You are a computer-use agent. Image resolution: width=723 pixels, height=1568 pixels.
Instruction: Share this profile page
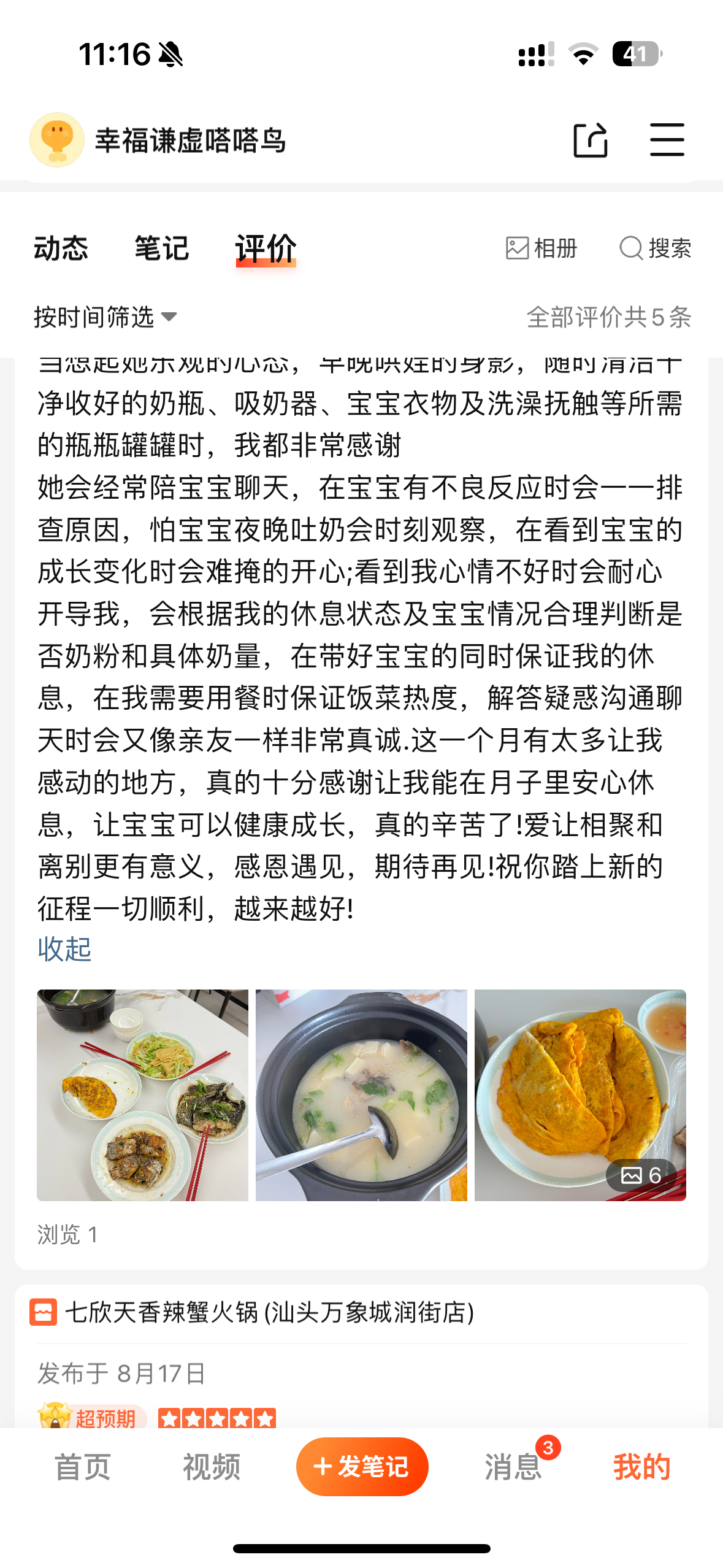[x=590, y=140]
